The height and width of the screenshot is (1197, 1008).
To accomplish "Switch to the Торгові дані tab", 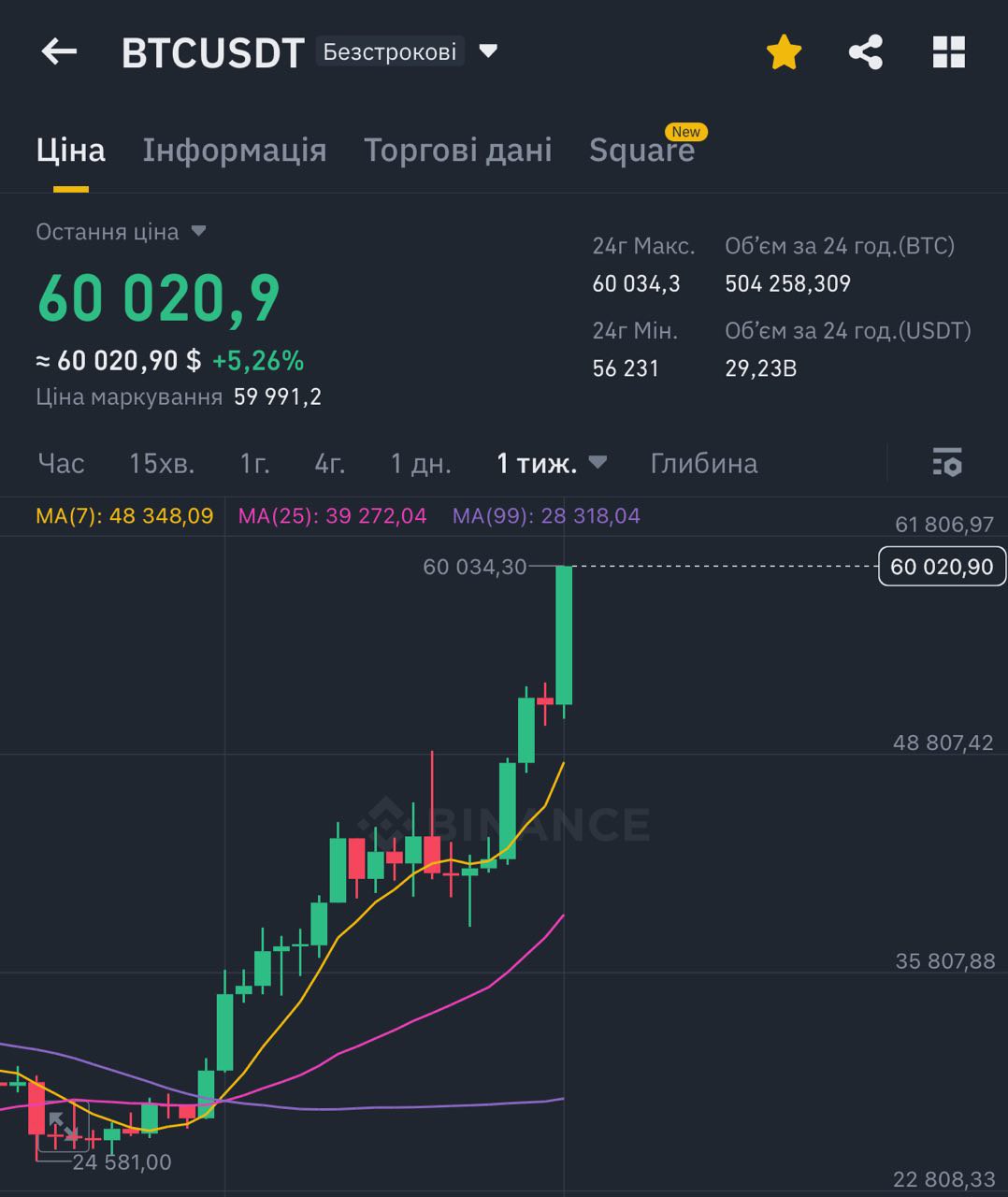I will pos(457,150).
